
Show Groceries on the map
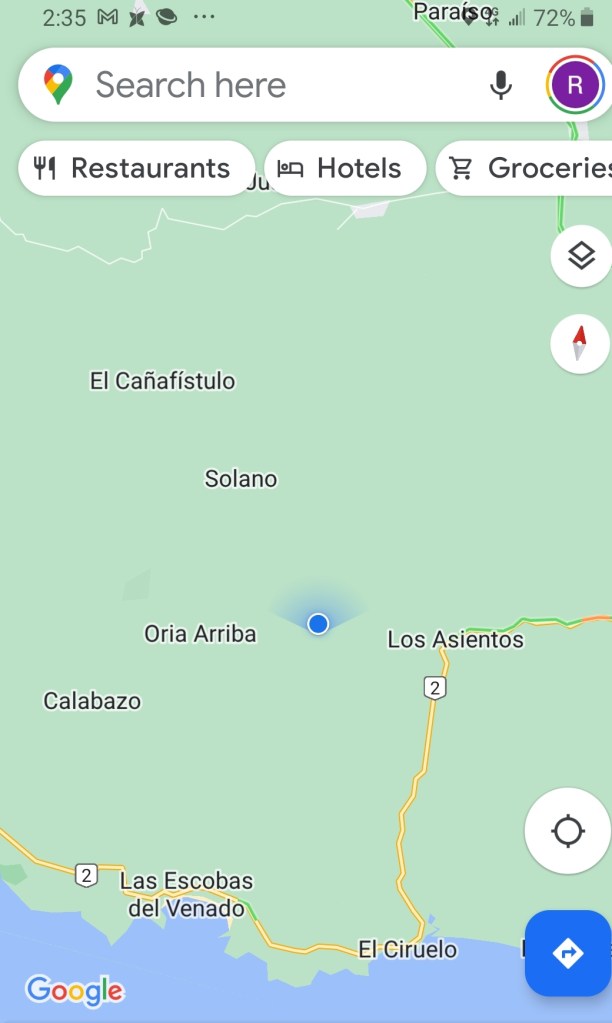(x=528, y=168)
